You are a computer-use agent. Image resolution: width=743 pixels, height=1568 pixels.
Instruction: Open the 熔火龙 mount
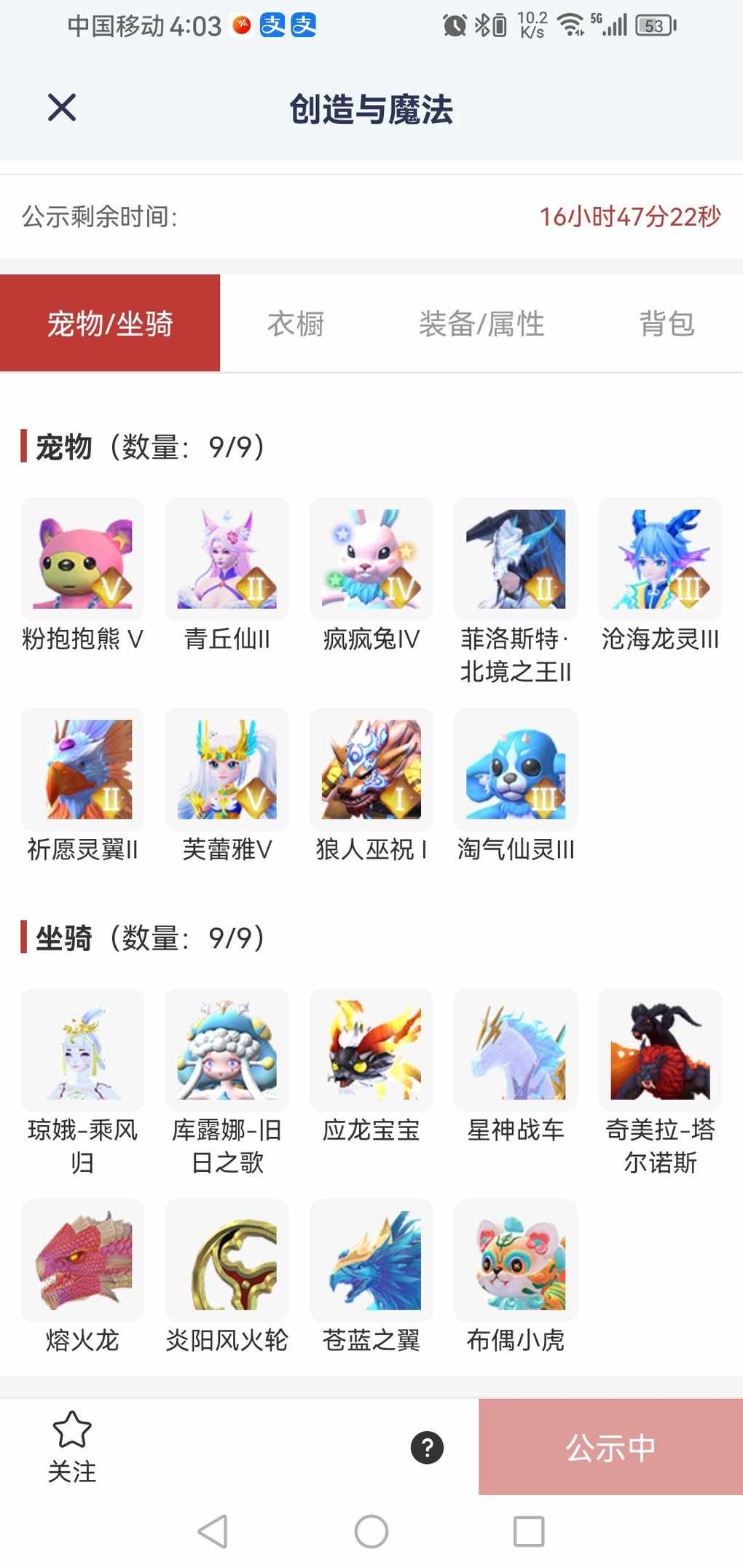point(82,1261)
